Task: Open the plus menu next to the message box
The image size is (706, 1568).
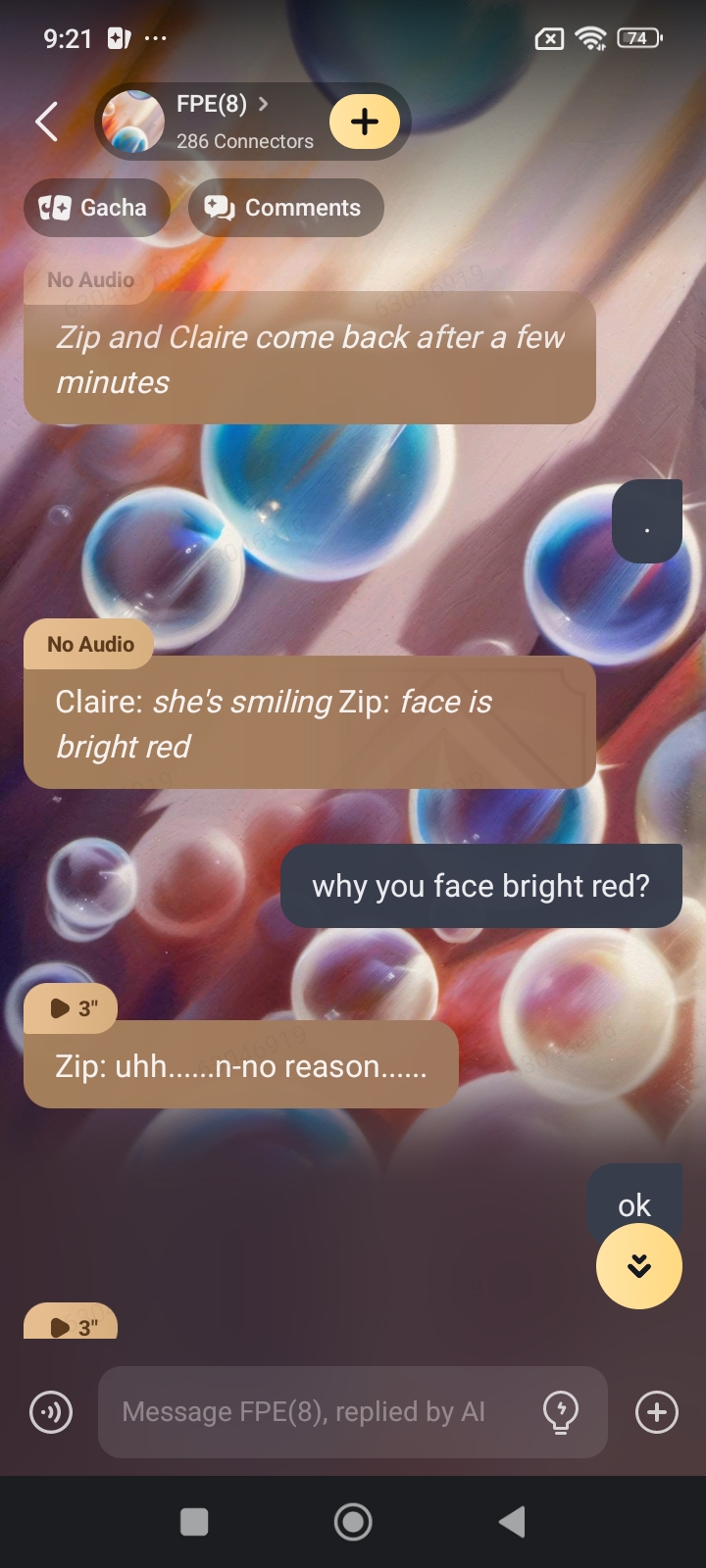Action: (656, 1412)
